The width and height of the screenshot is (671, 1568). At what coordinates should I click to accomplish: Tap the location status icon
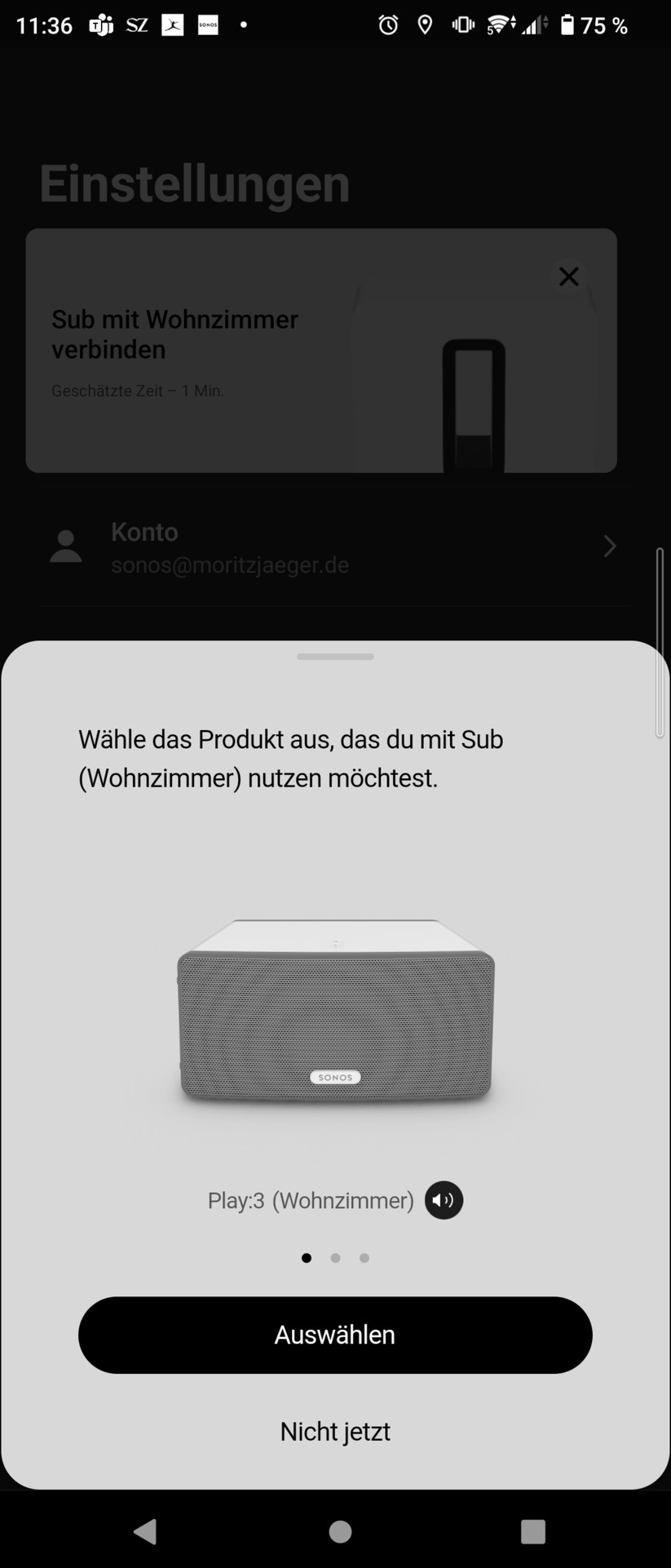pyautogui.click(x=425, y=24)
